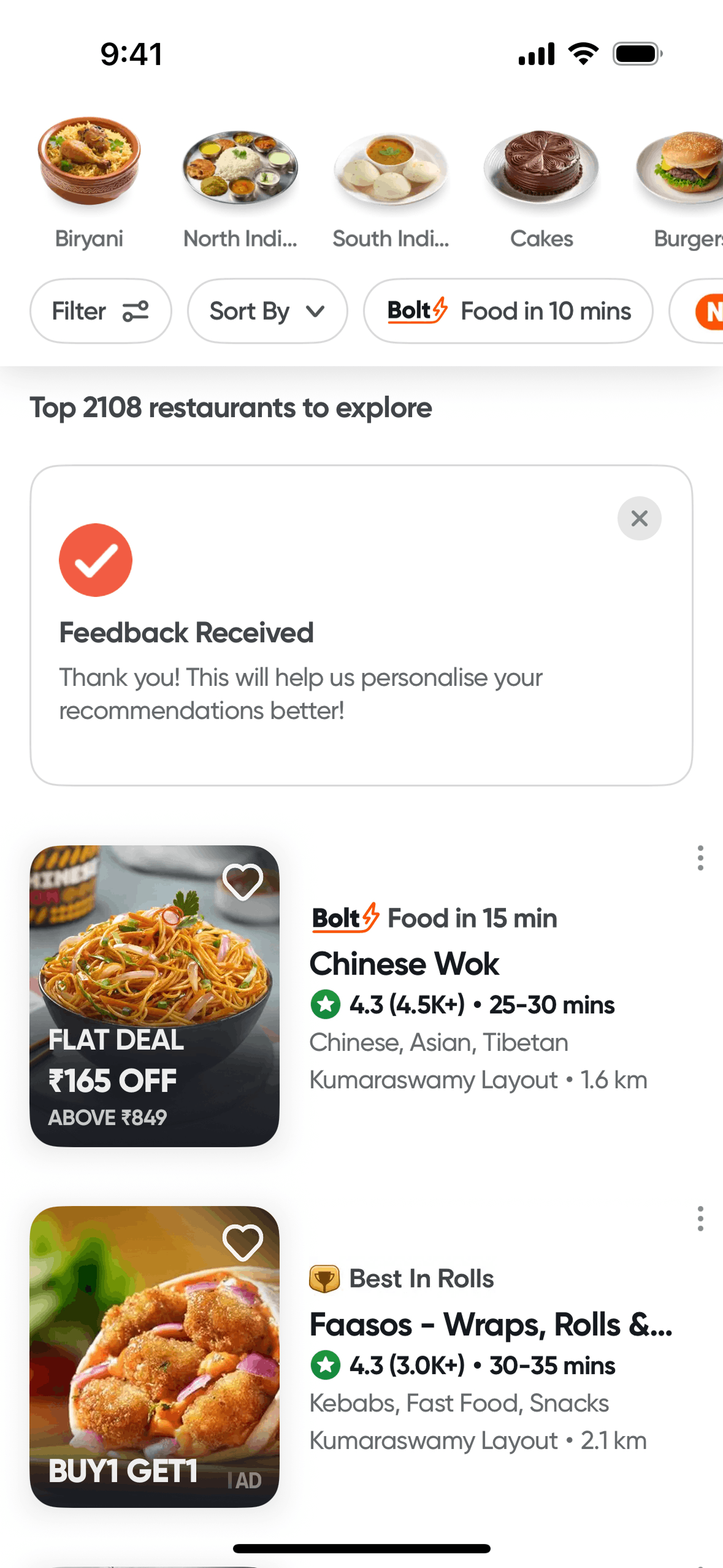Open more options for Chinese Wok
Image resolution: width=723 pixels, height=1568 pixels.
point(700,858)
